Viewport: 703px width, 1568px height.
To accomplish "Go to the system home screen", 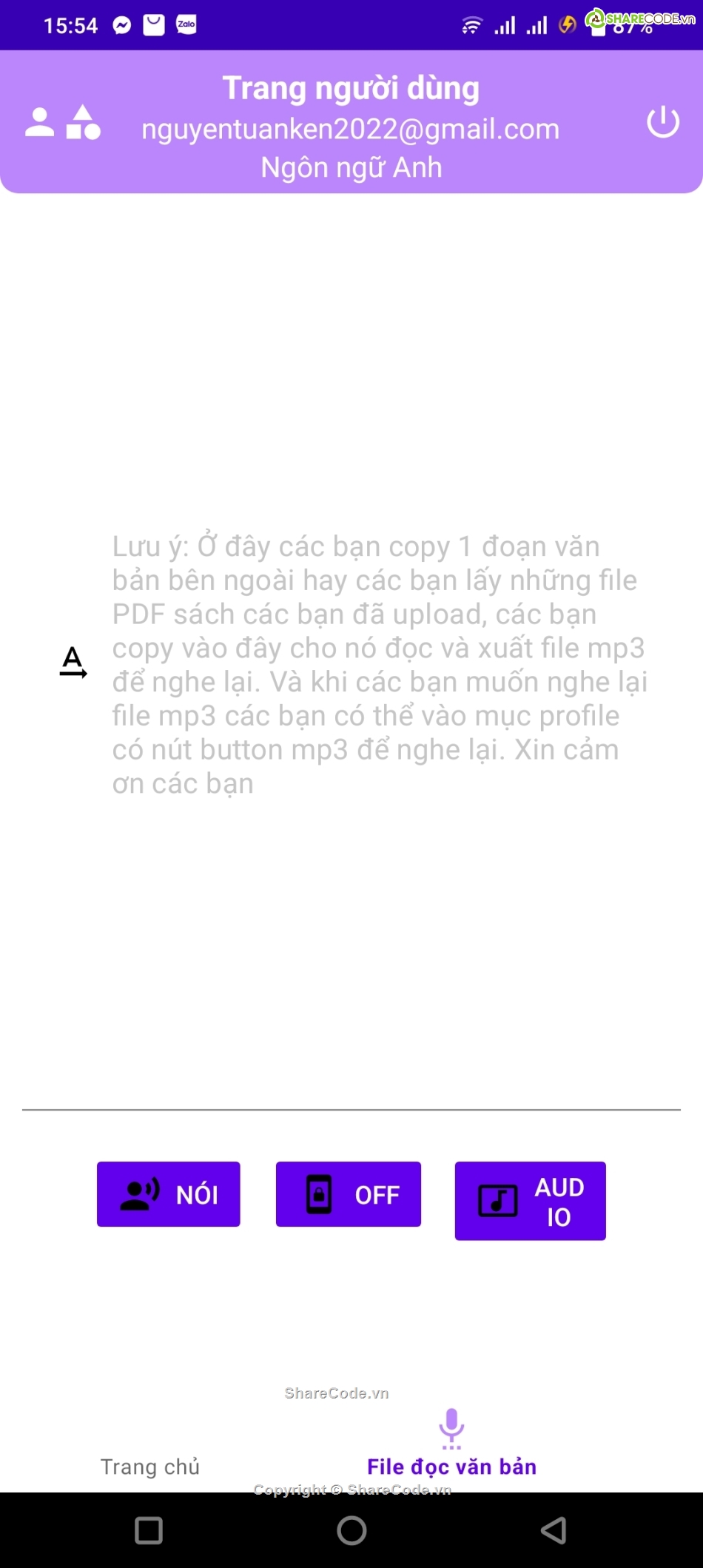I will coord(351,1530).
